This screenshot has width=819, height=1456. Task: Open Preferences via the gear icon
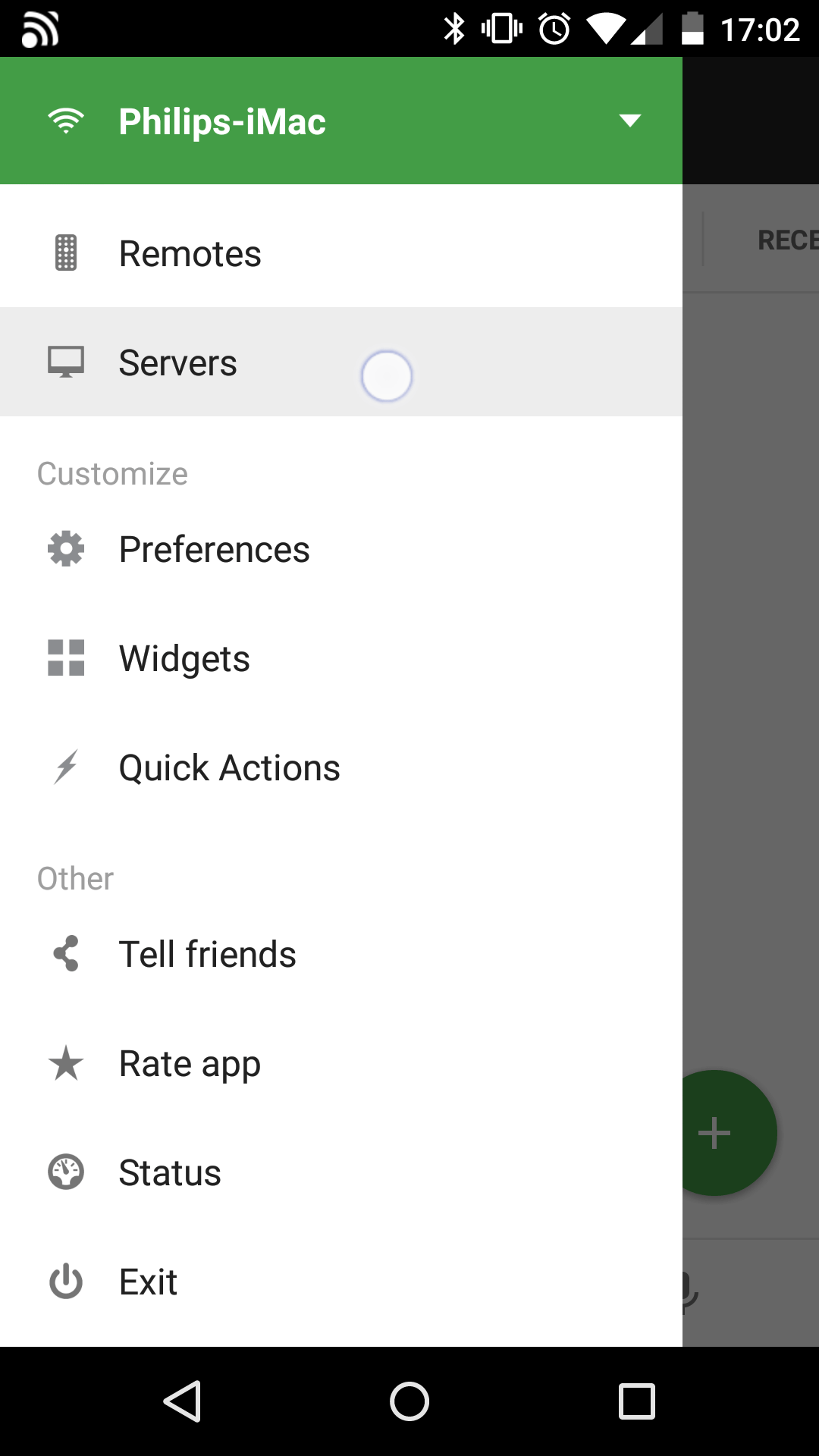pos(67,548)
